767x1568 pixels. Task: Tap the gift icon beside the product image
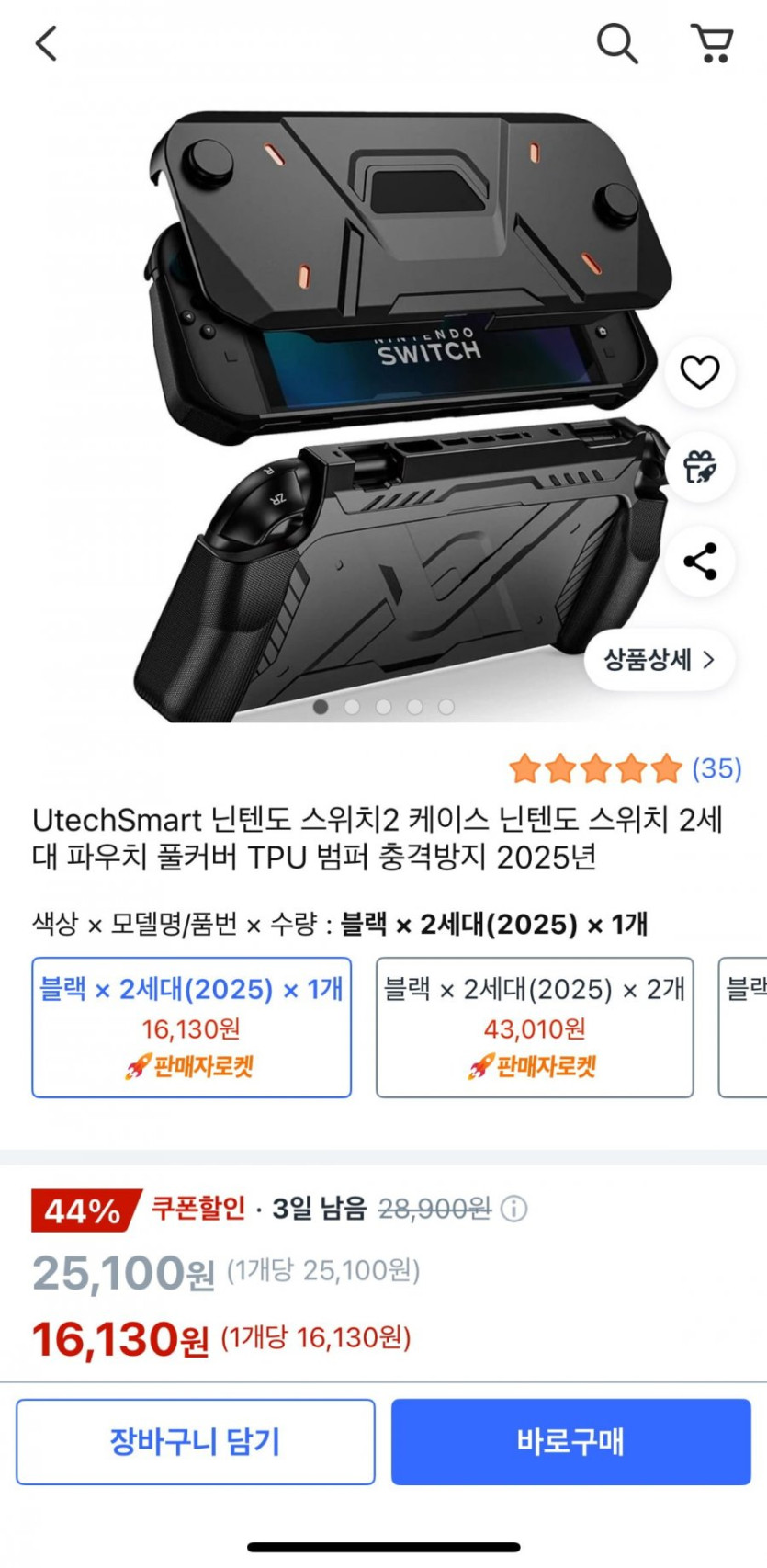[700, 467]
